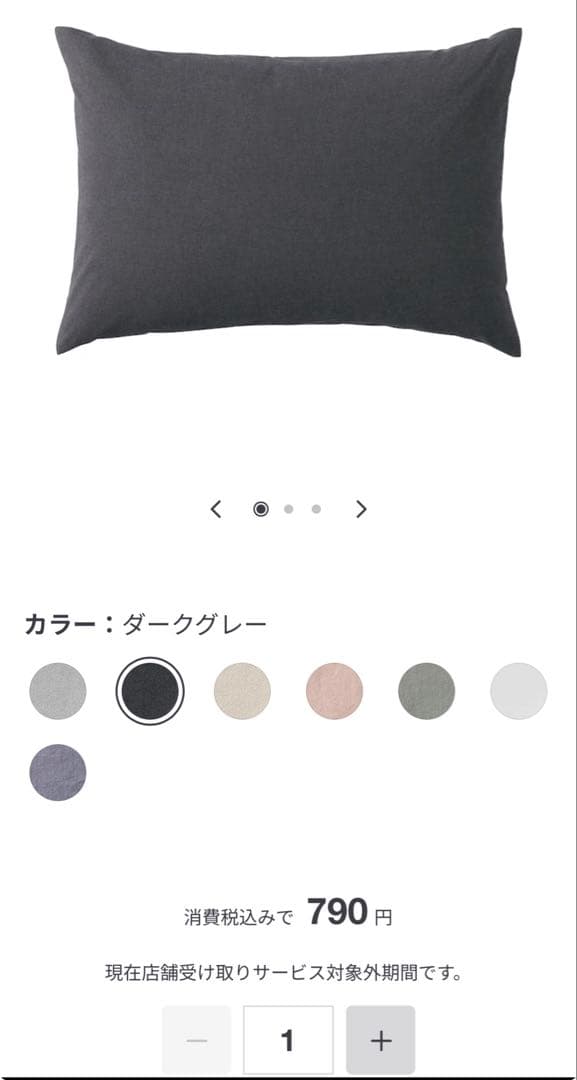Increase quantity with the plus button
This screenshot has height=1080, width=577.
coord(381,1039)
